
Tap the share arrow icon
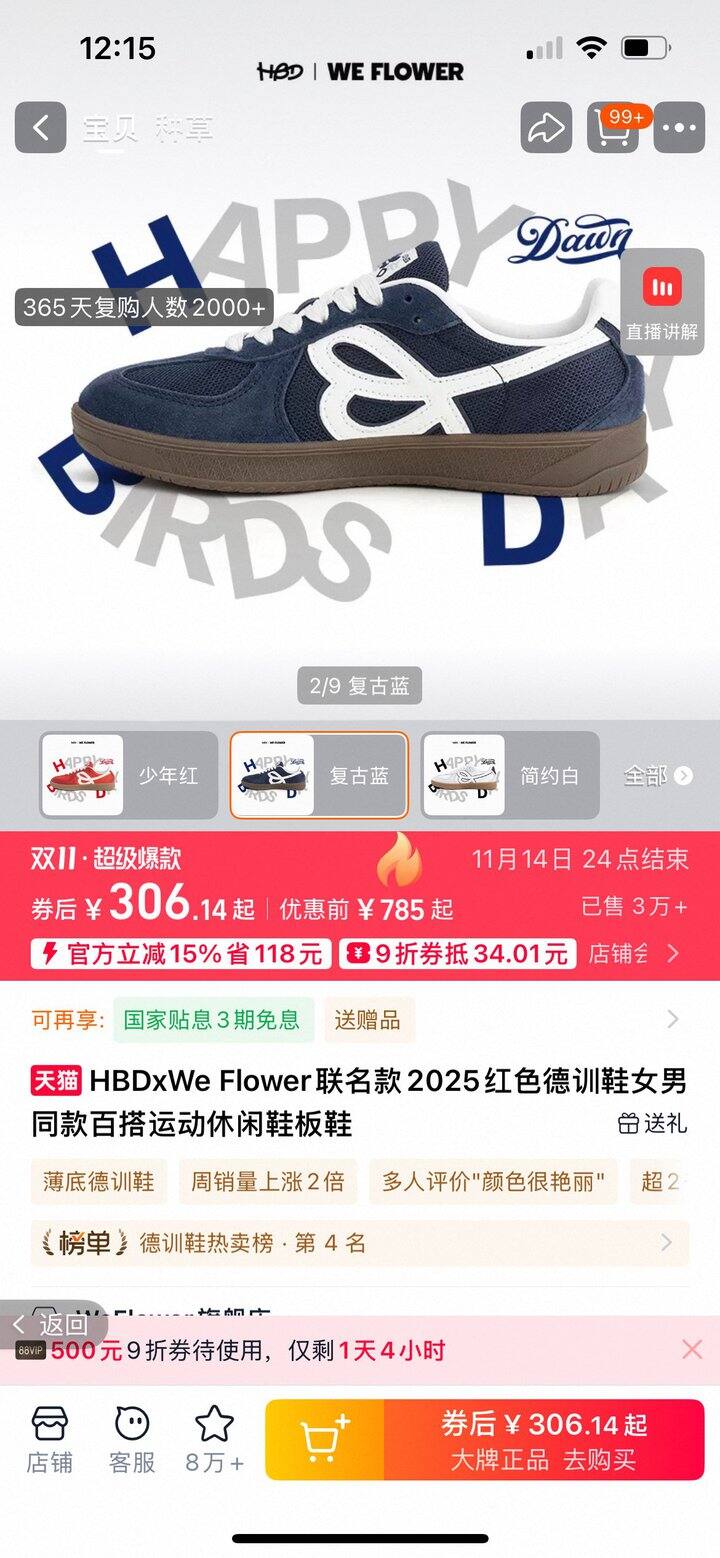(545, 128)
